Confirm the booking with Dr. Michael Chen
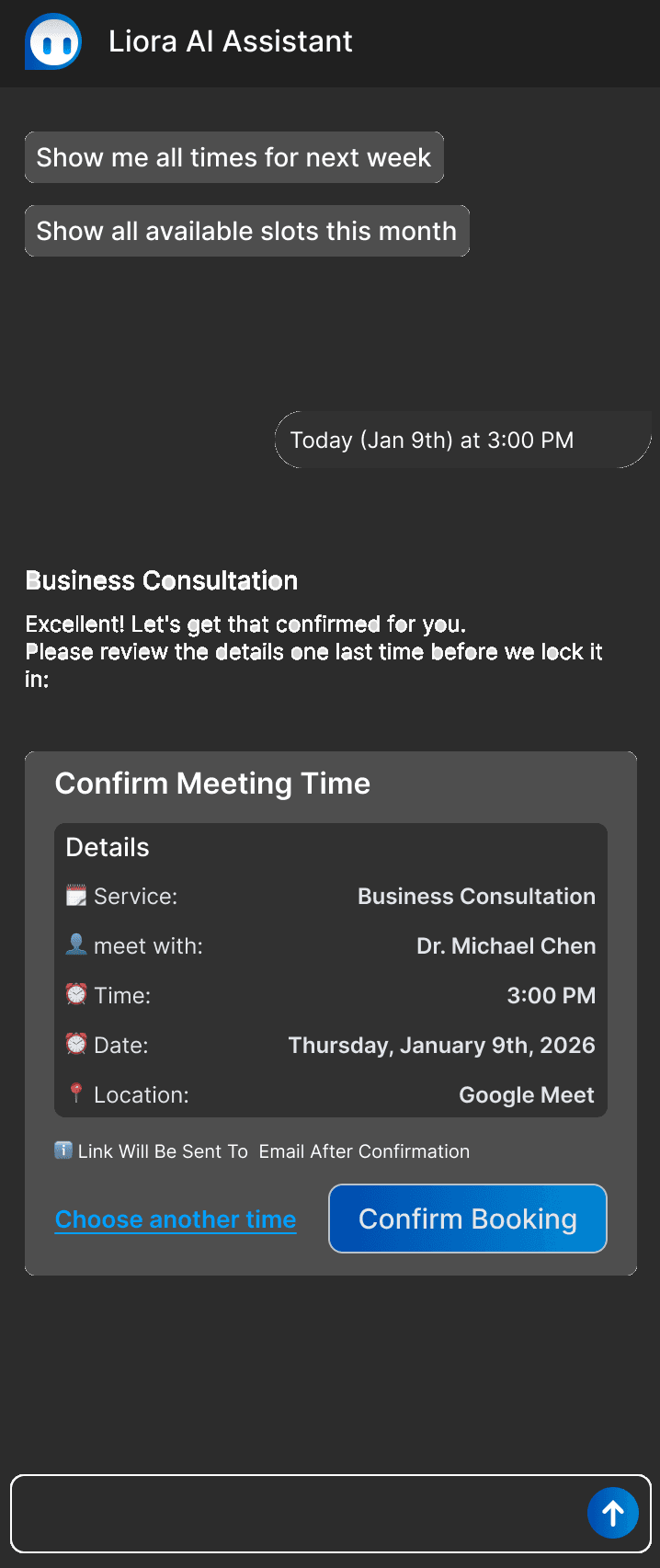 [467, 1219]
